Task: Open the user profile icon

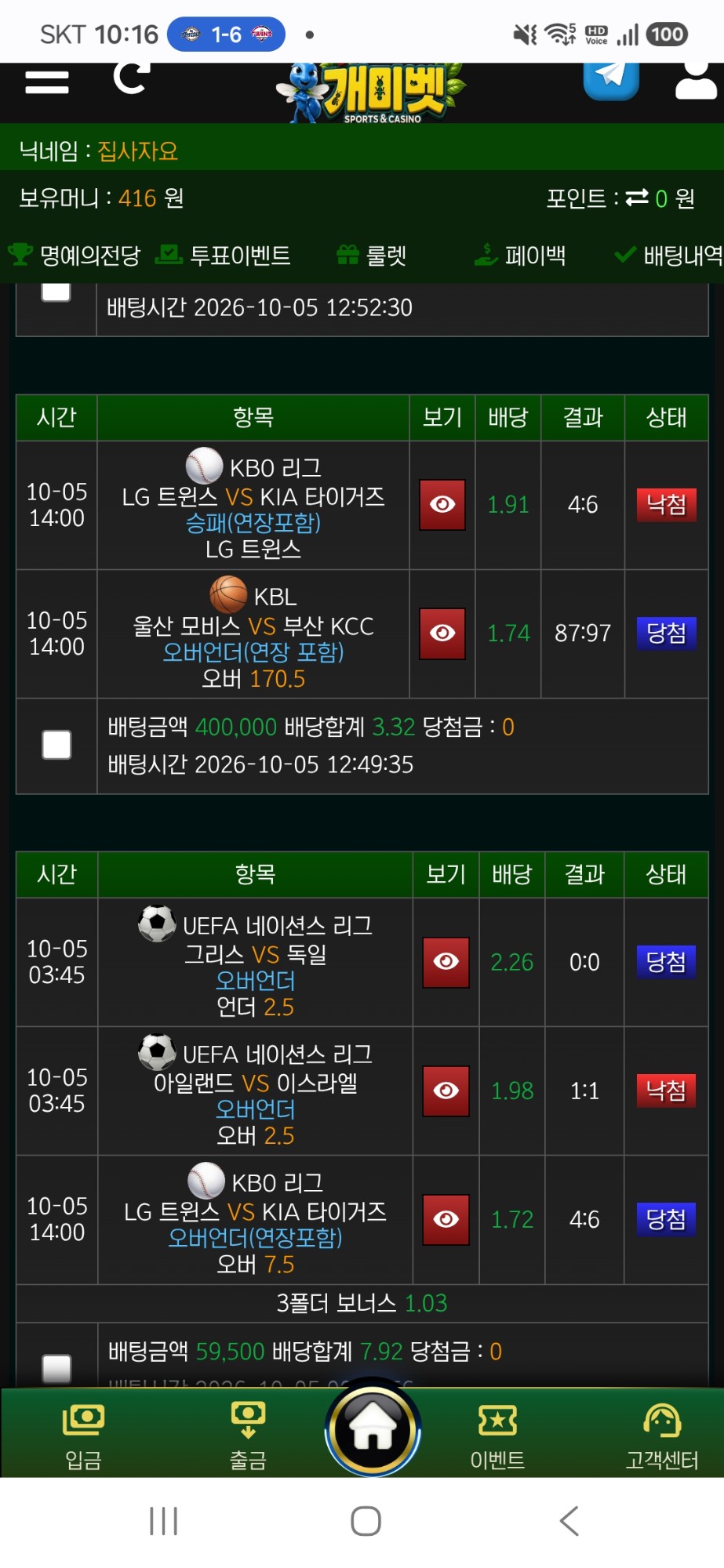Action: pyautogui.click(x=696, y=80)
